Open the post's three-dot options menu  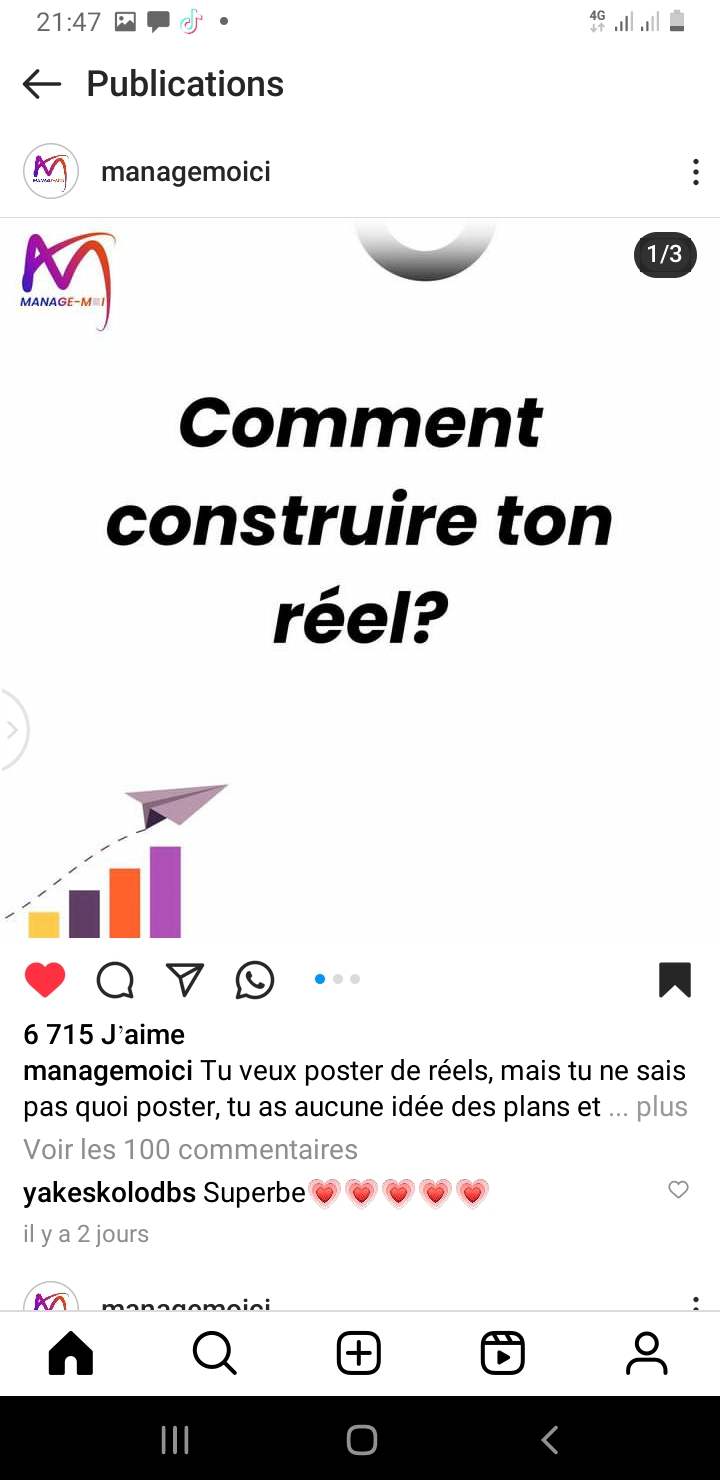click(695, 172)
